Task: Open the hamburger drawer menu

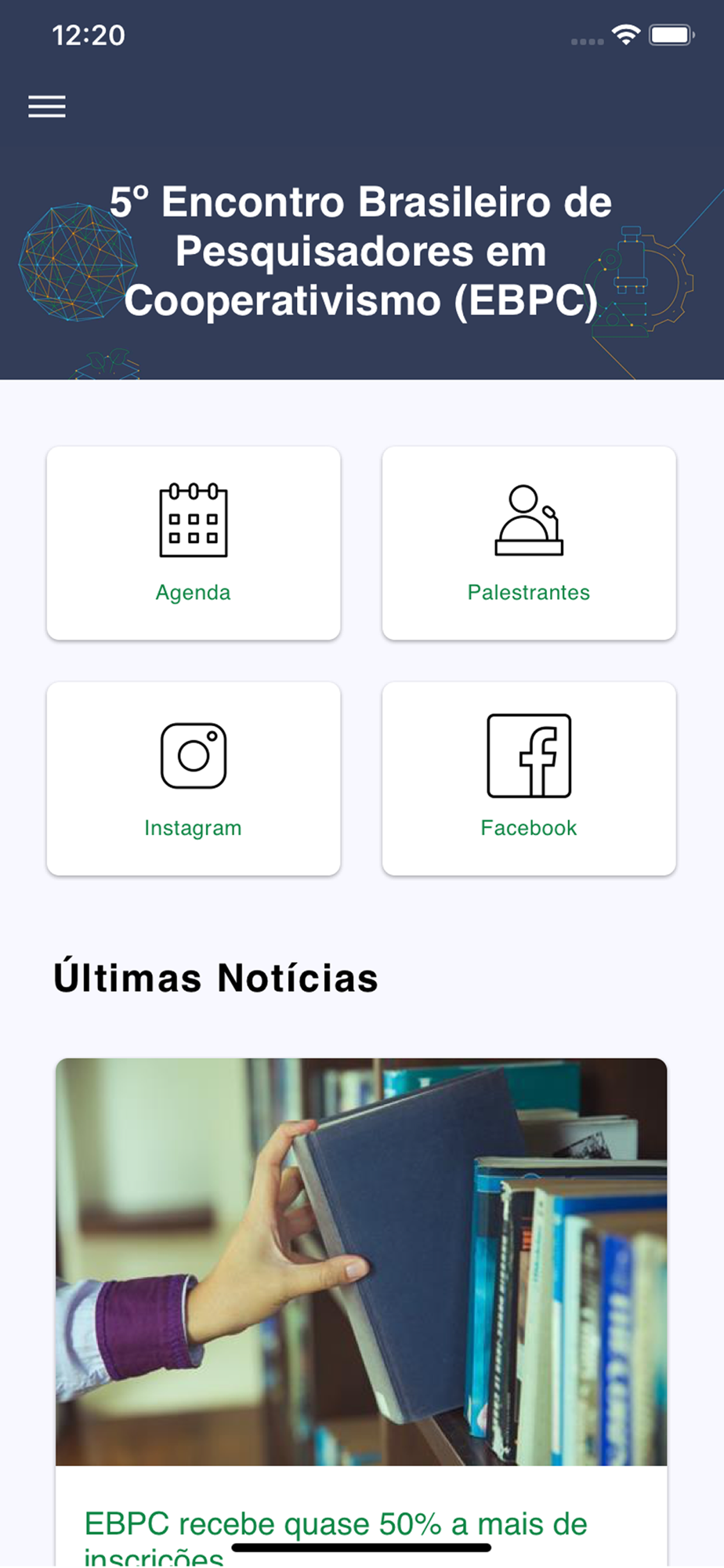Action: click(47, 107)
